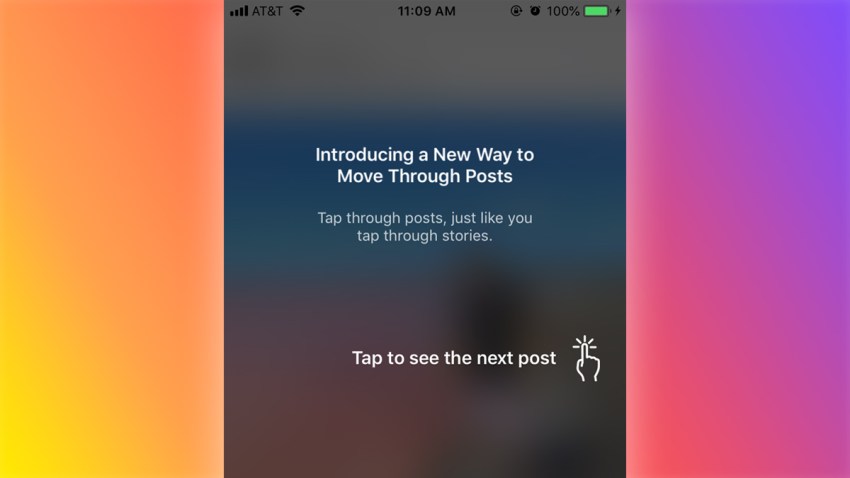Screen dimensions: 850x478
Task: Tap the hand icon to see next post
Action: 587,358
